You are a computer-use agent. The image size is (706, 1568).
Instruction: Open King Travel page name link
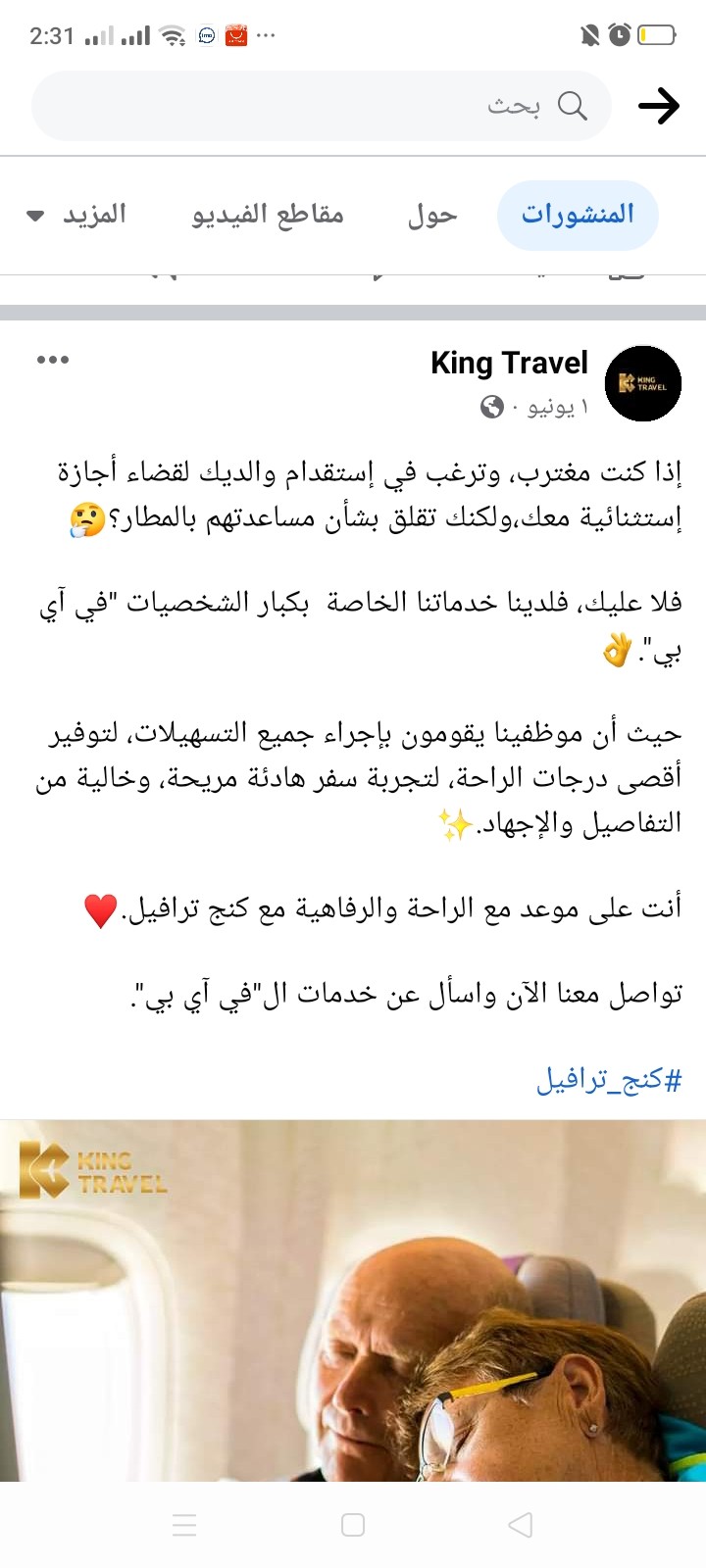[x=509, y=363]
